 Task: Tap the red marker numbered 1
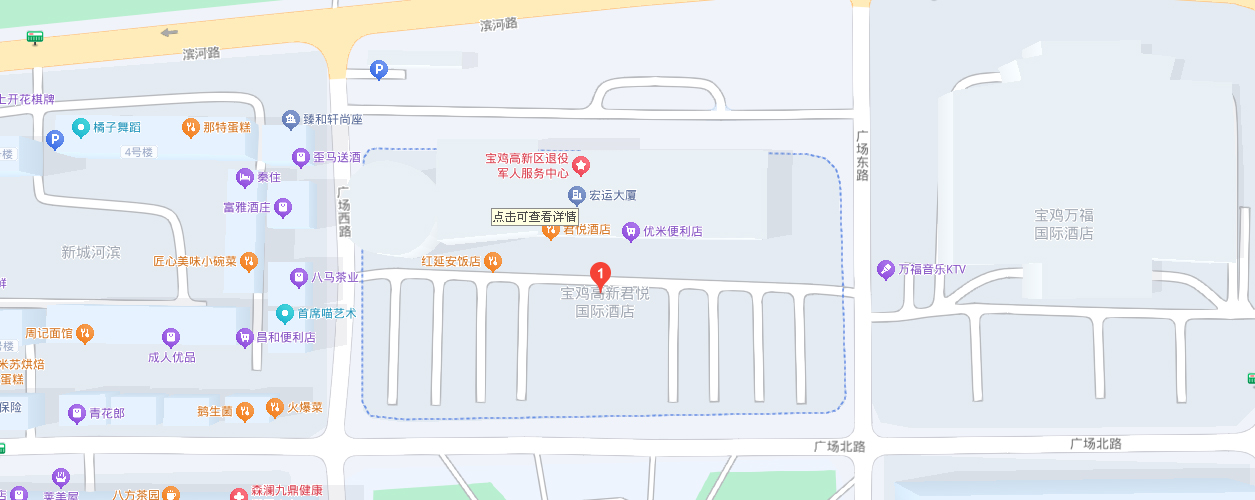[x=600, y=273]
